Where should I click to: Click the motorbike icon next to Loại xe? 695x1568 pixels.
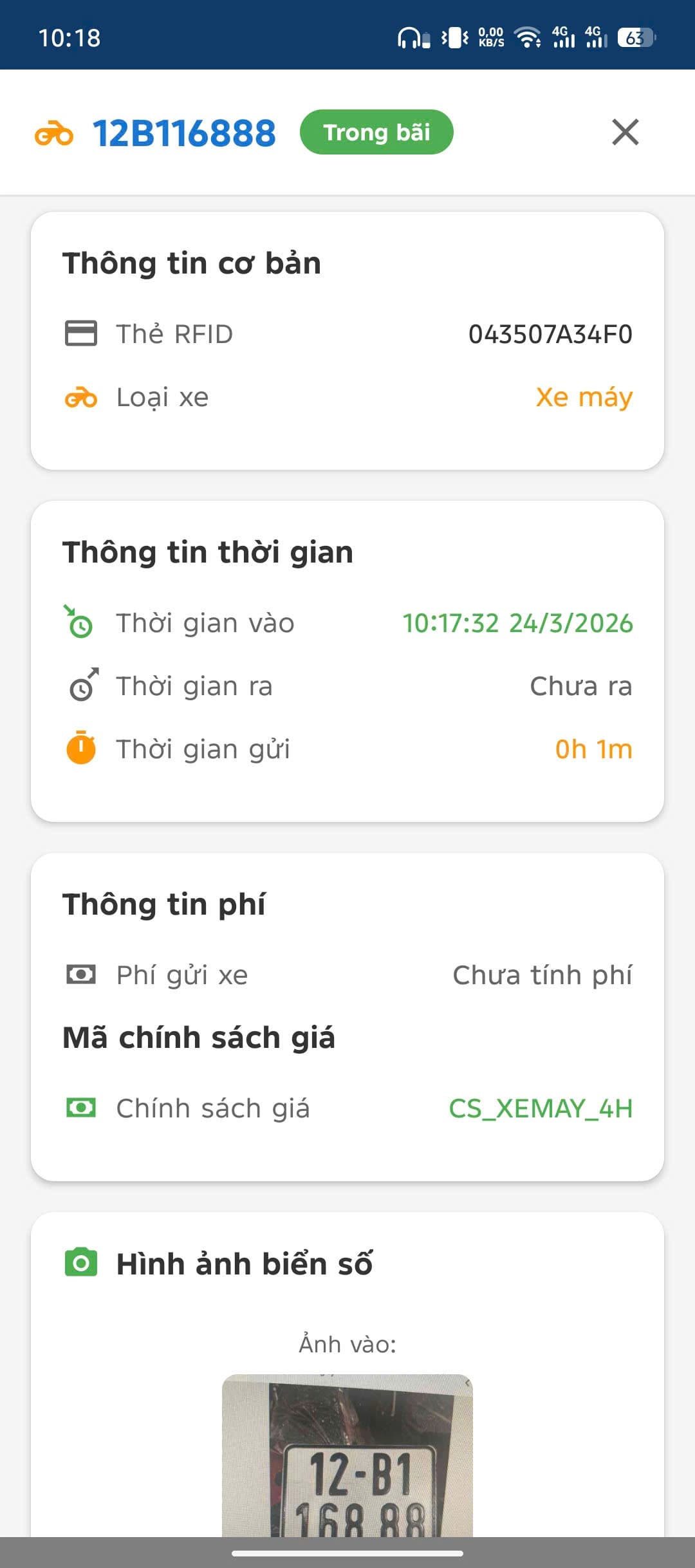tap(80, 397)
